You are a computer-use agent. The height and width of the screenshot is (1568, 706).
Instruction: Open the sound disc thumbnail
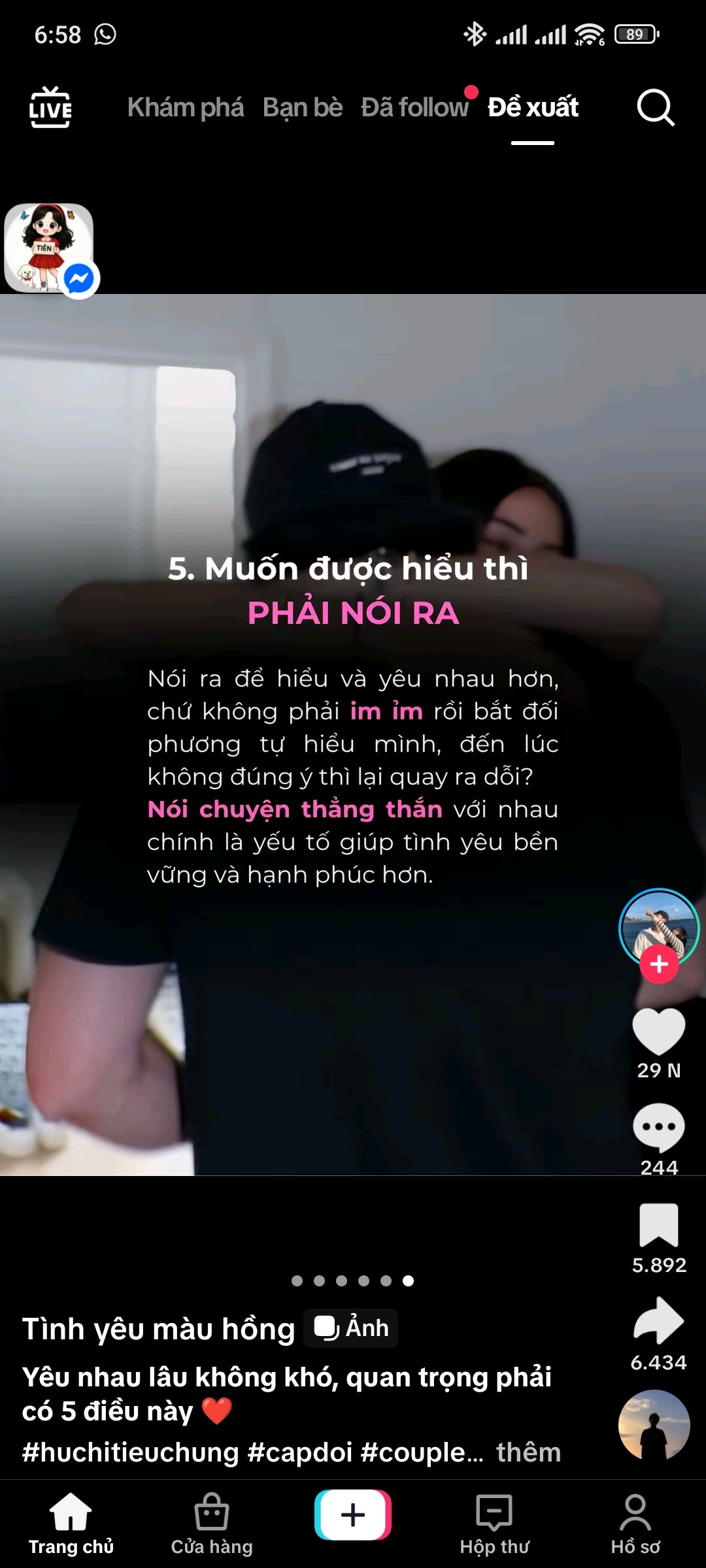pos(654,1425)
